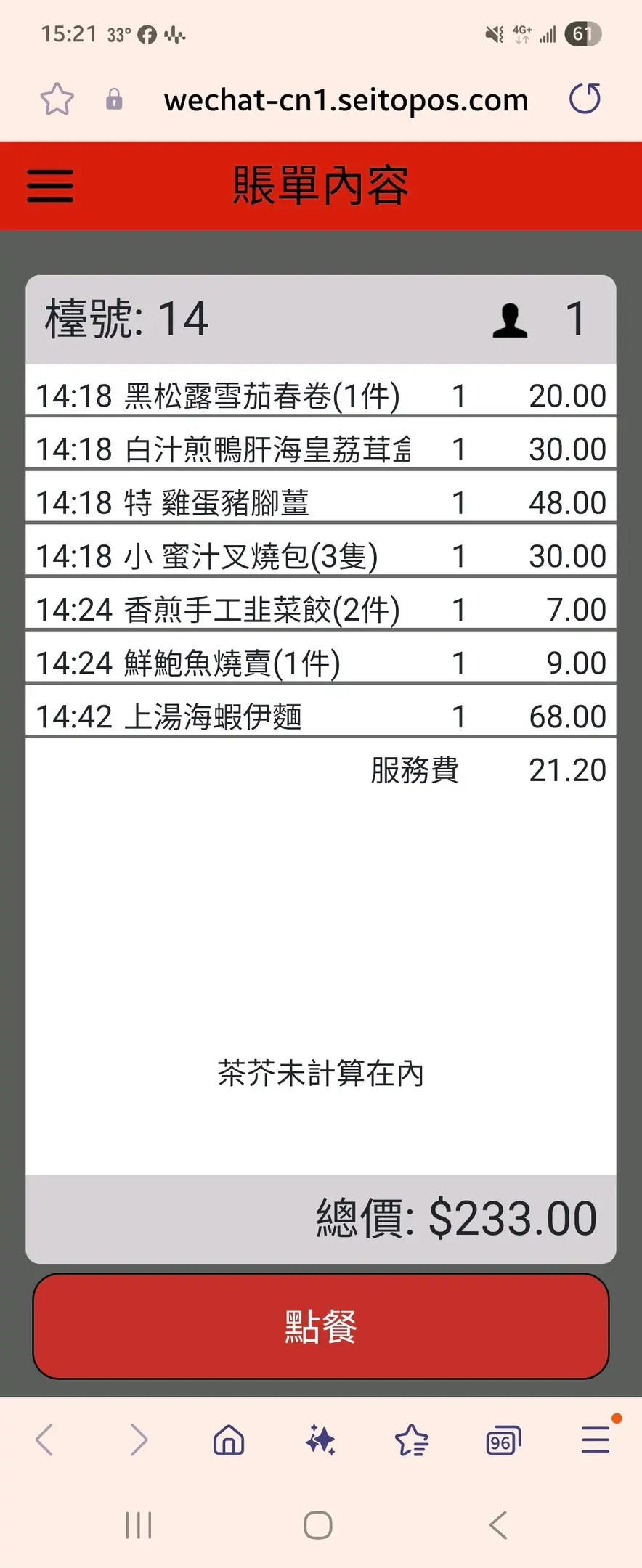Reload the page with the refresh icon
This screenshot has width=642, height=1568.
tap(585, 99)
